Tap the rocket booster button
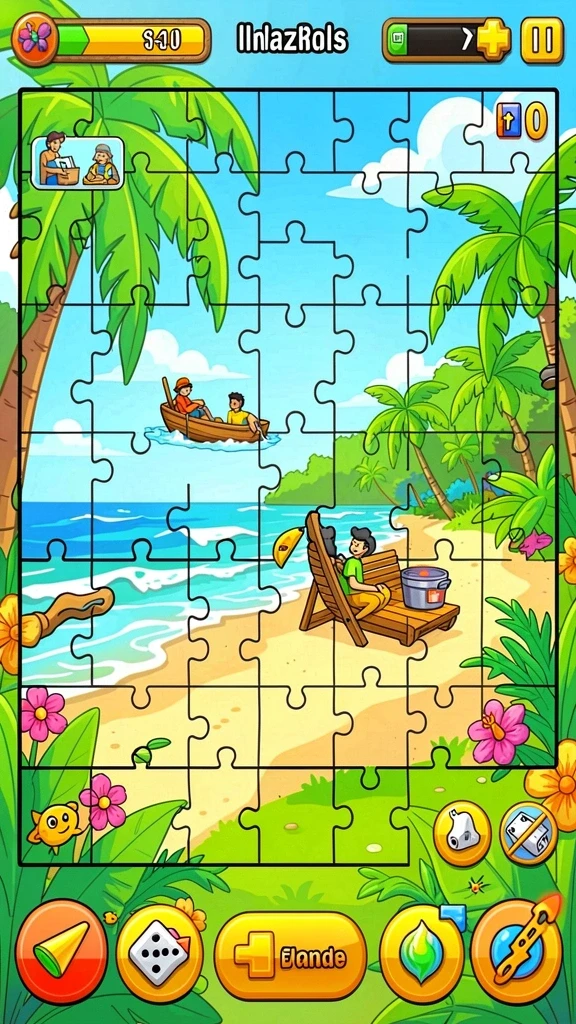576x1024 pixels. 517,952
